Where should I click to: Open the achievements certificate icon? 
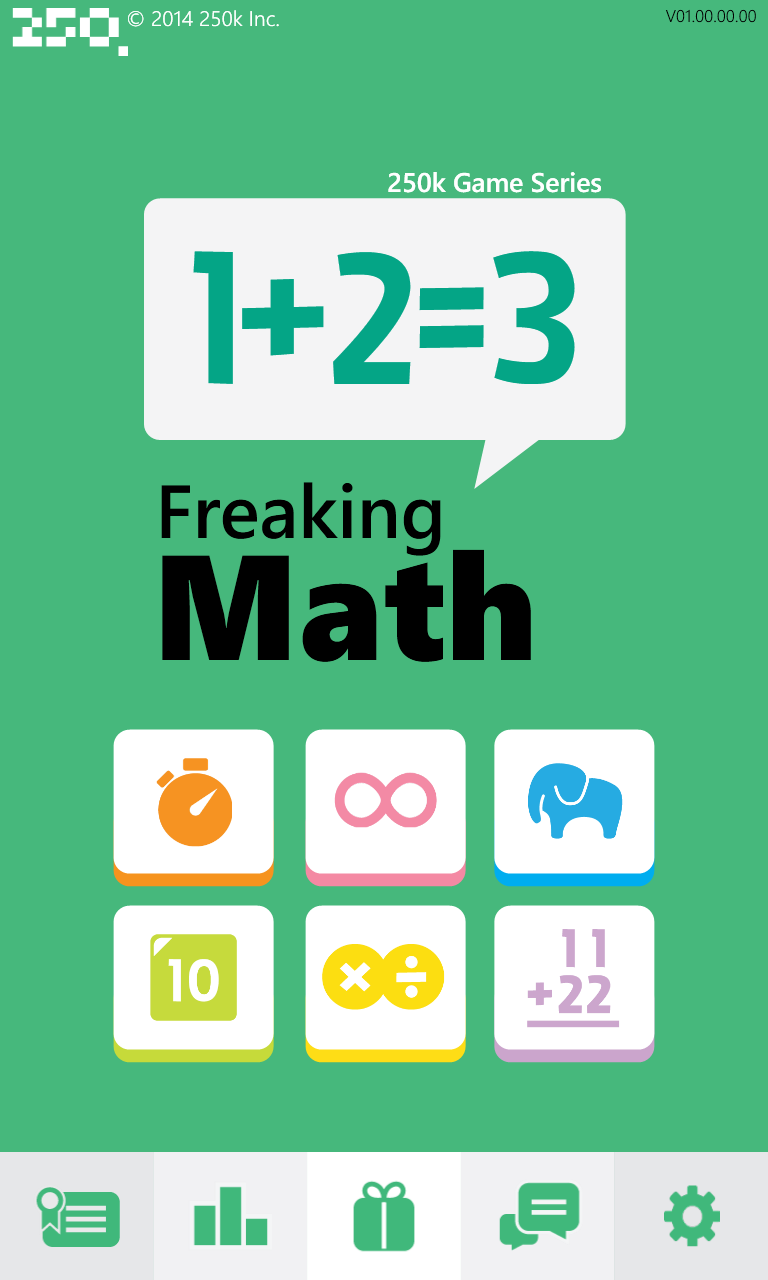click(77, 1216)
